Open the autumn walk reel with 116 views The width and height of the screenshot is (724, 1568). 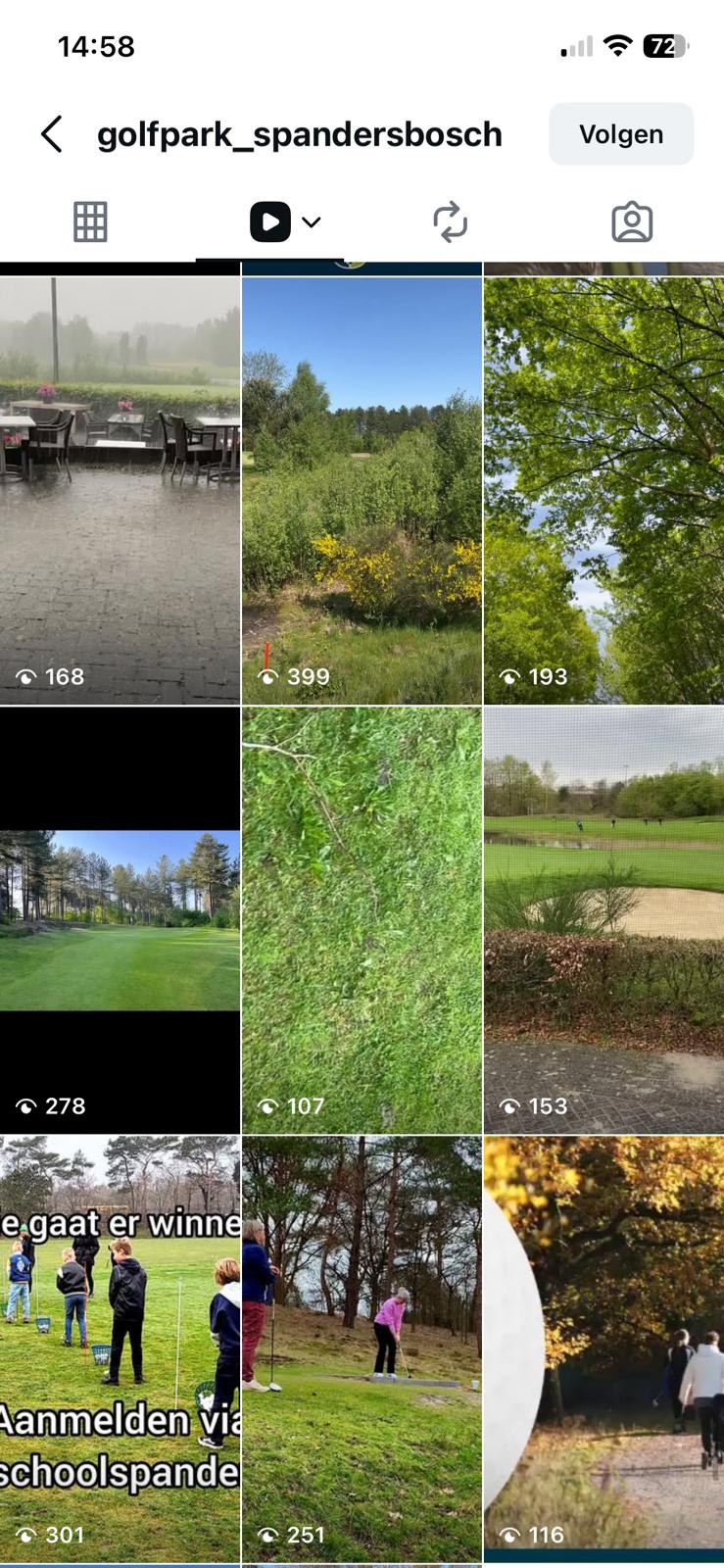(603, 1348)
